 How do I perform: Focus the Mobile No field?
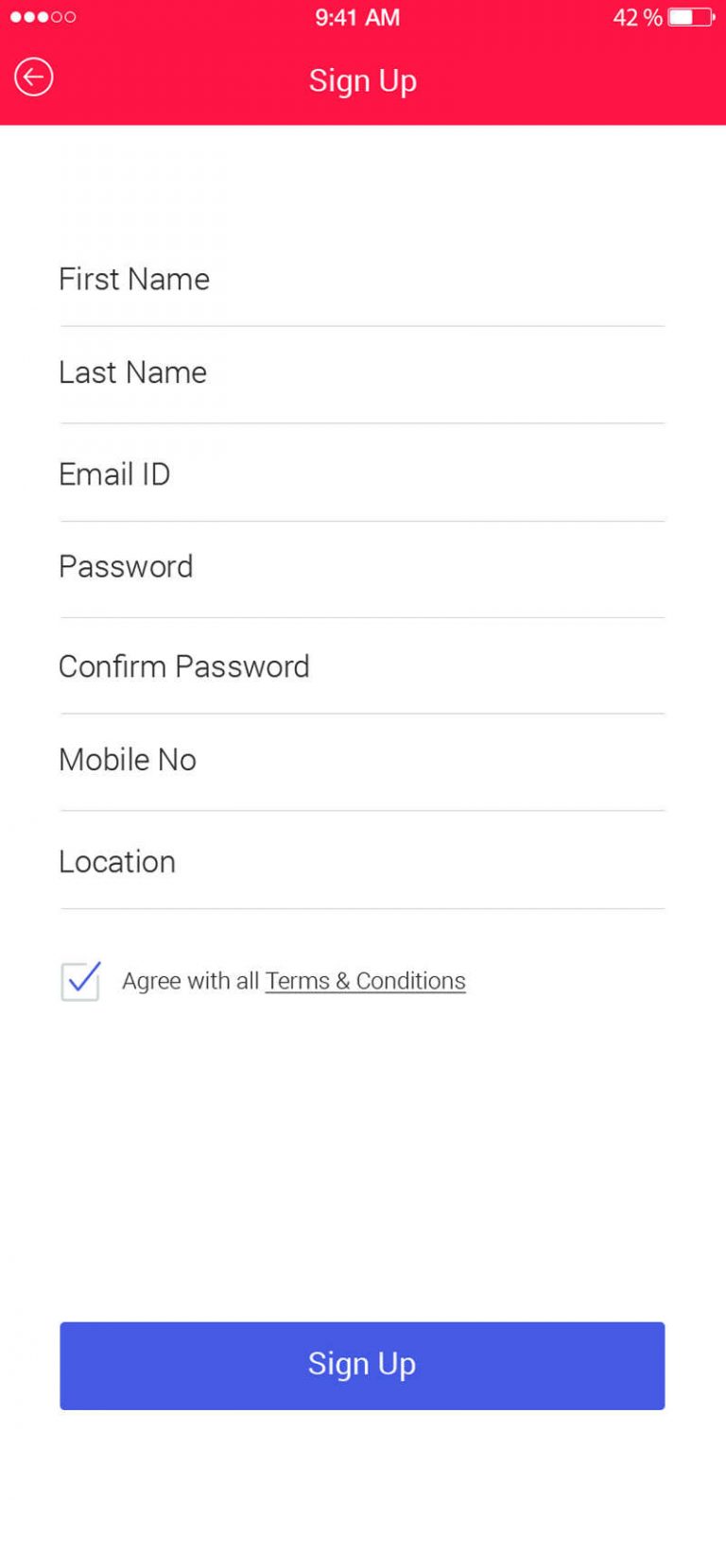tap(362, 761)
